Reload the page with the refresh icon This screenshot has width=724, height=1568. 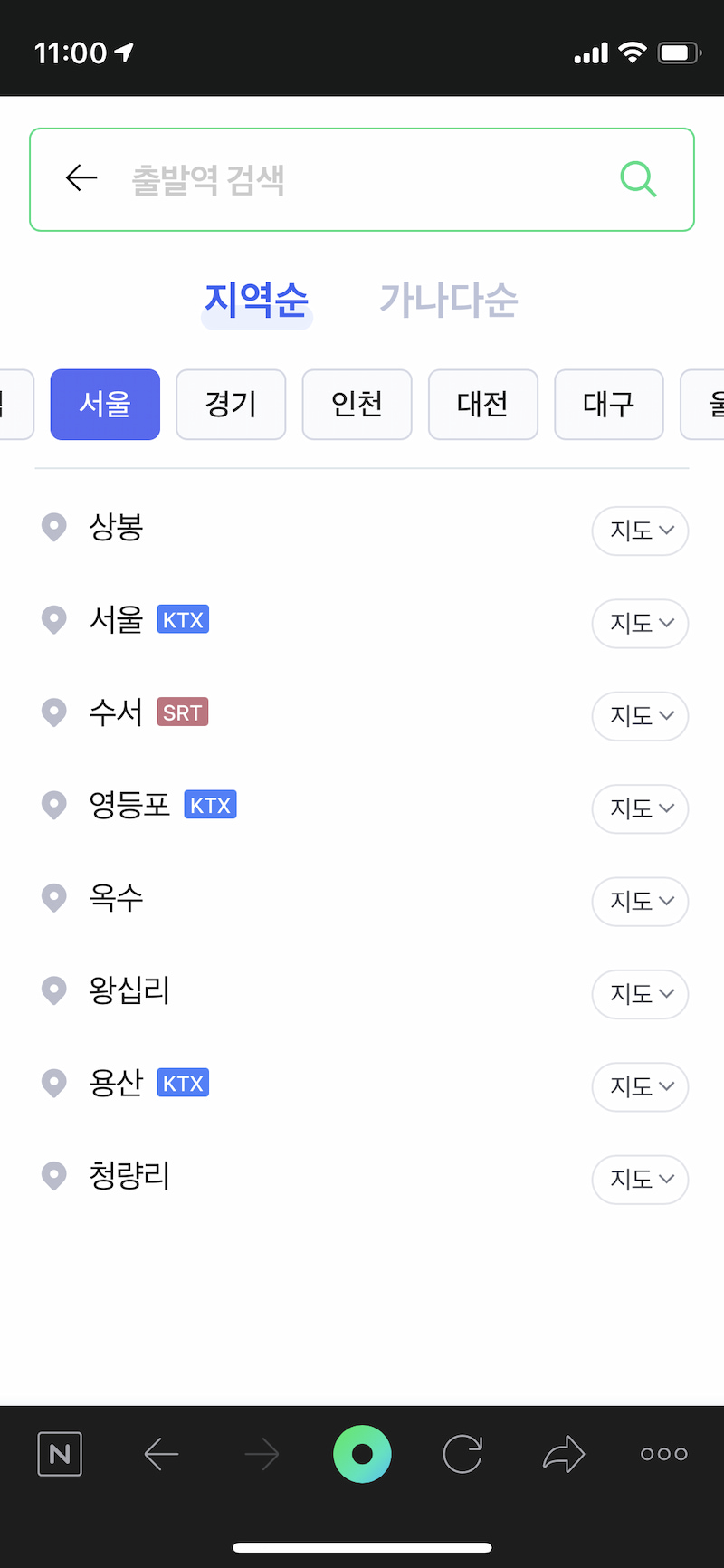point(462,1454)
